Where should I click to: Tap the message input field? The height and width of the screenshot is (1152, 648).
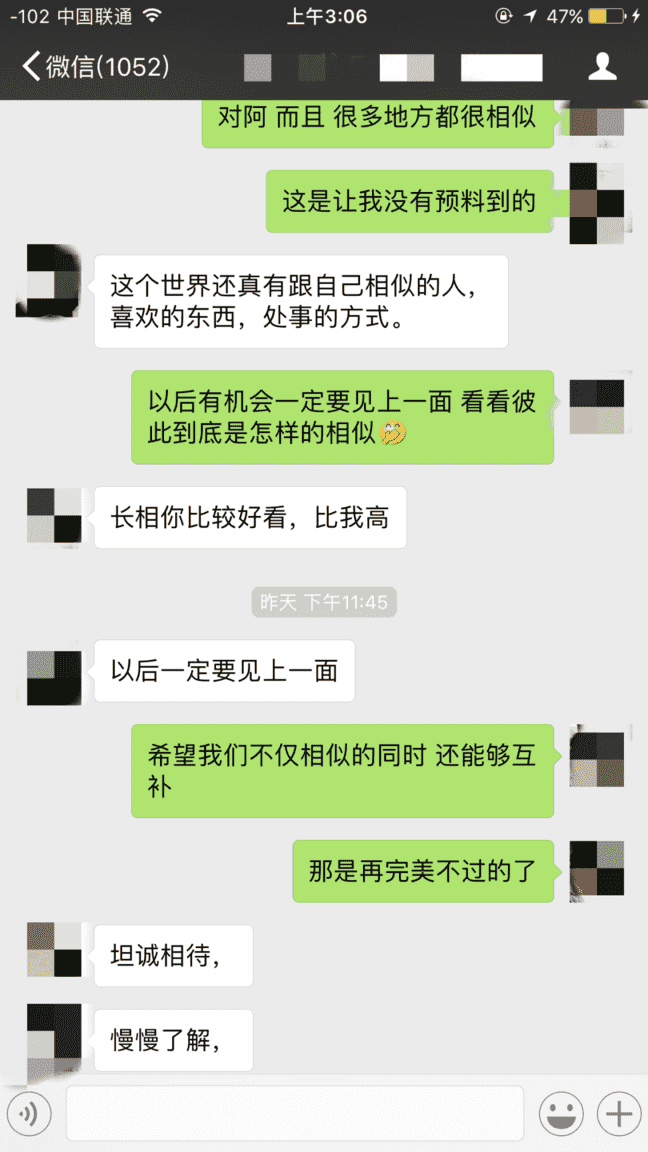coord(295,1113)
